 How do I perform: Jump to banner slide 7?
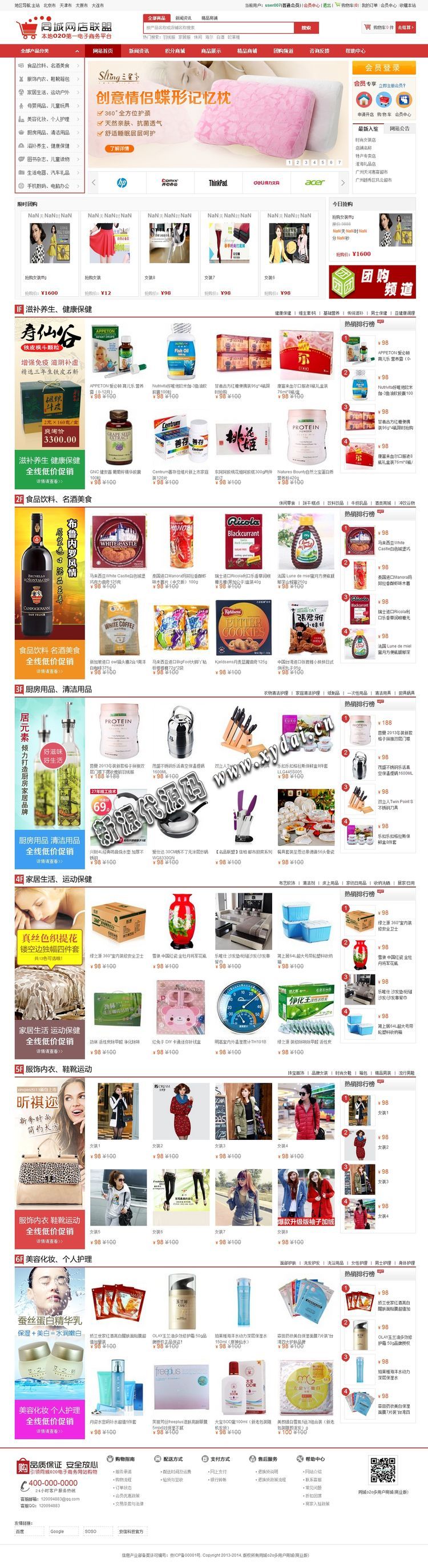tap(339, 163)
